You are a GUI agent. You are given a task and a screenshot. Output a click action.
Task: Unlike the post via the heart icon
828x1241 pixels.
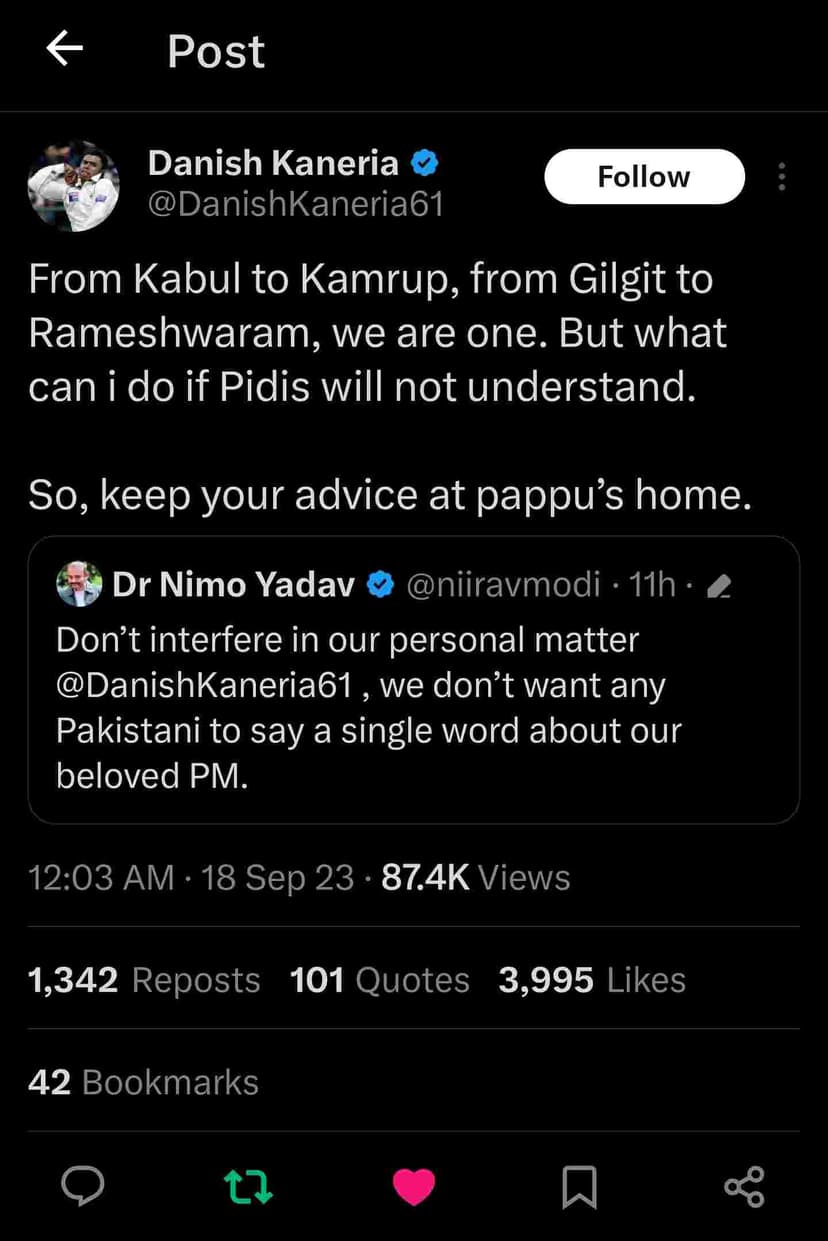point(413,1187)
